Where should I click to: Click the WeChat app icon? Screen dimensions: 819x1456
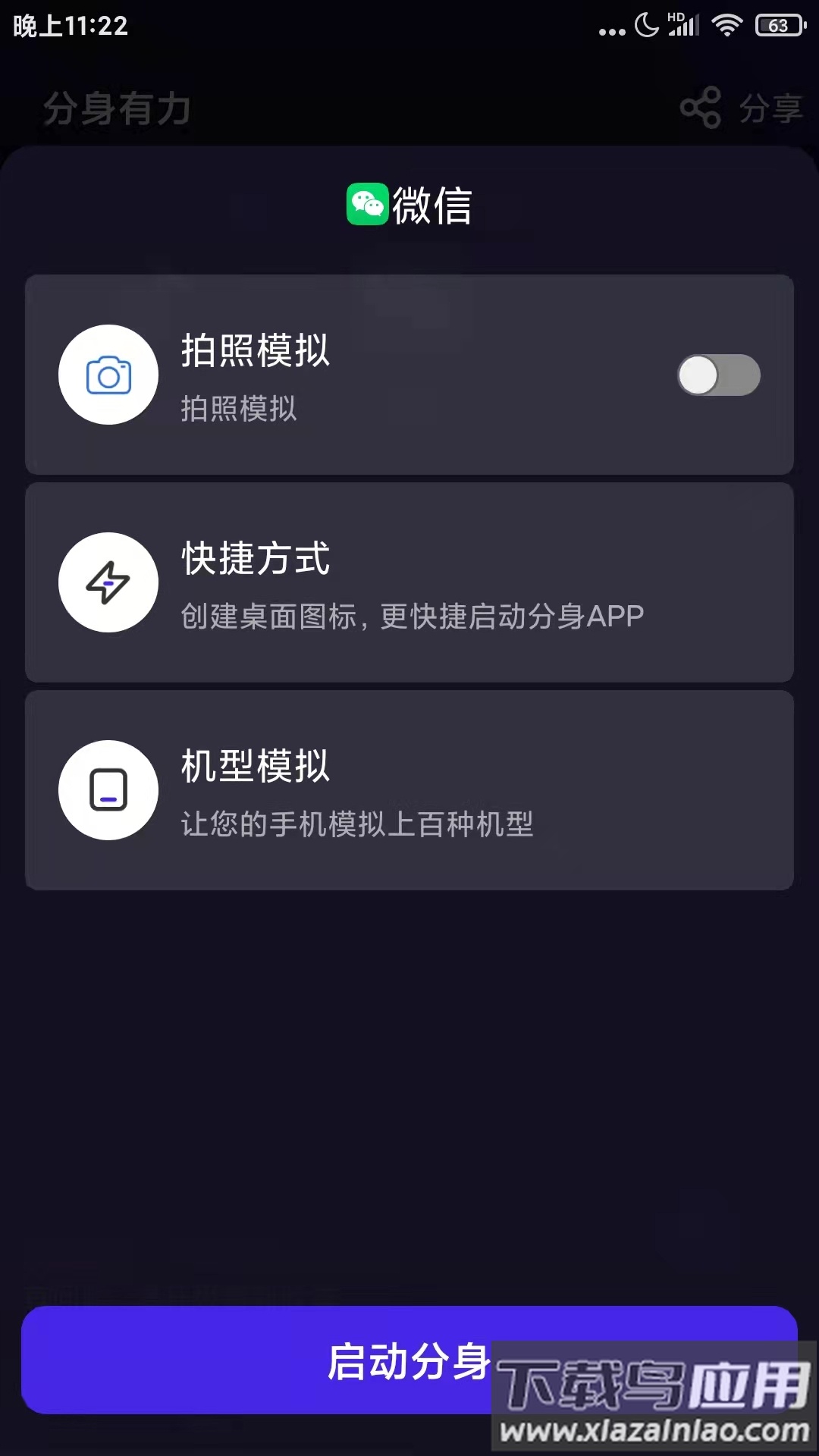click(x=366, y=203)
